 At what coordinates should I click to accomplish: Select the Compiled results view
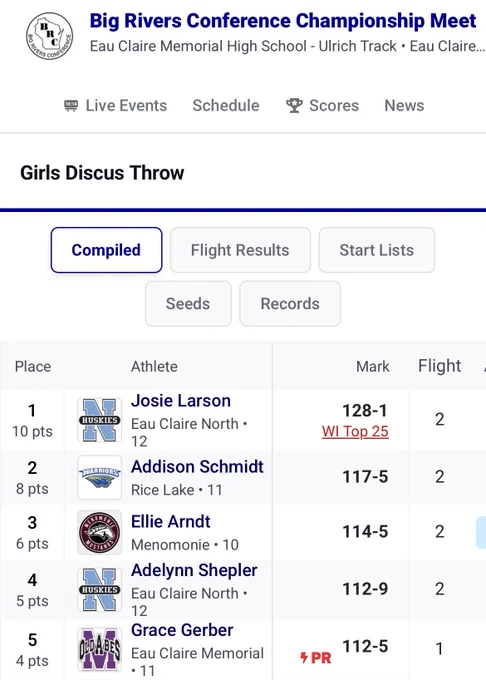point(106,250)
